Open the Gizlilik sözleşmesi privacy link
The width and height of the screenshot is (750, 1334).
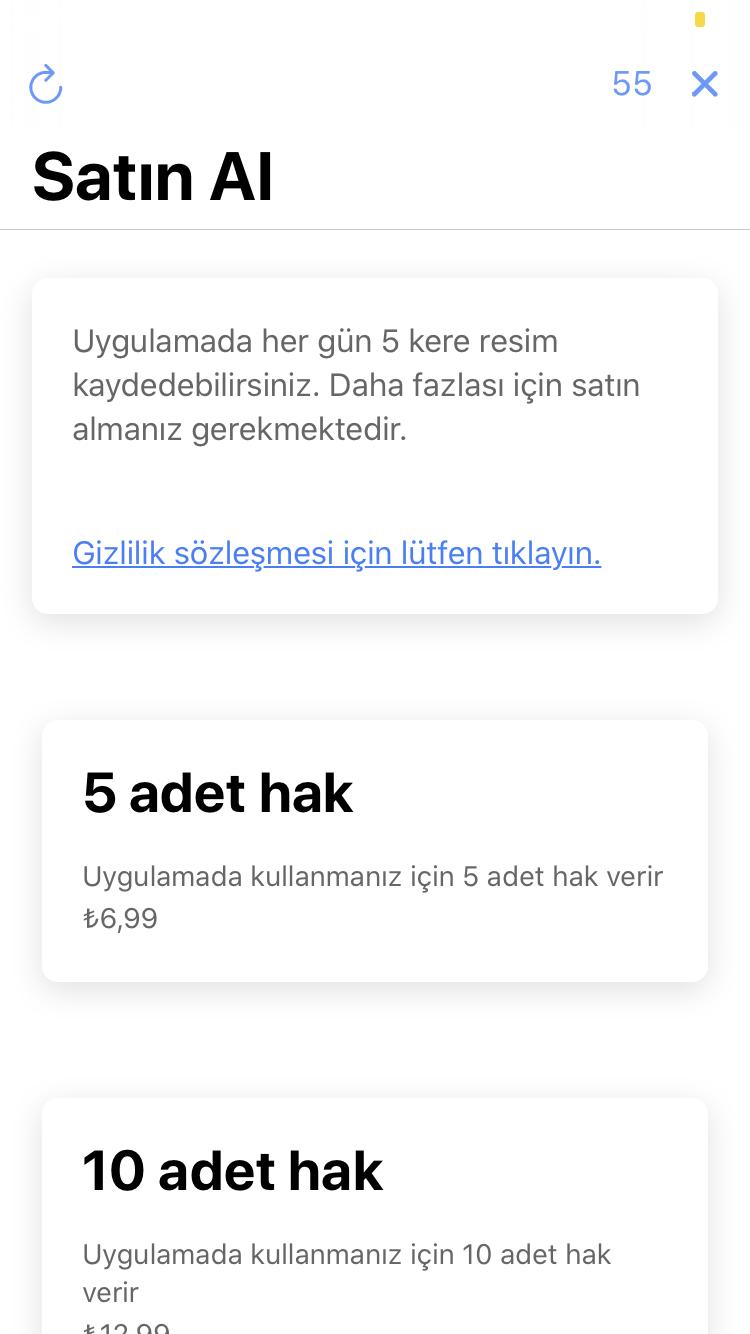tap(337, 553)
